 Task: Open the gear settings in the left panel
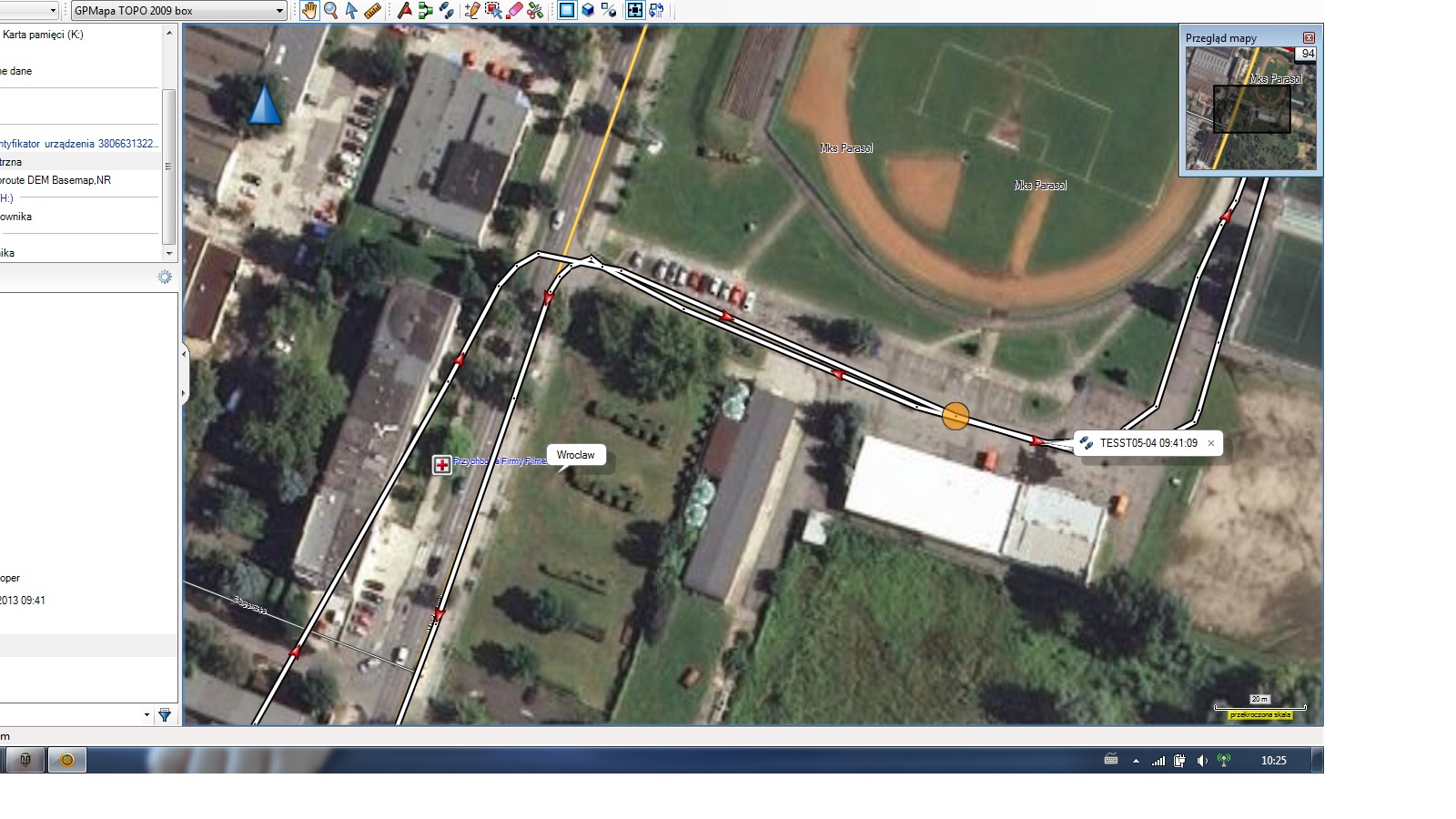[165, 277]
